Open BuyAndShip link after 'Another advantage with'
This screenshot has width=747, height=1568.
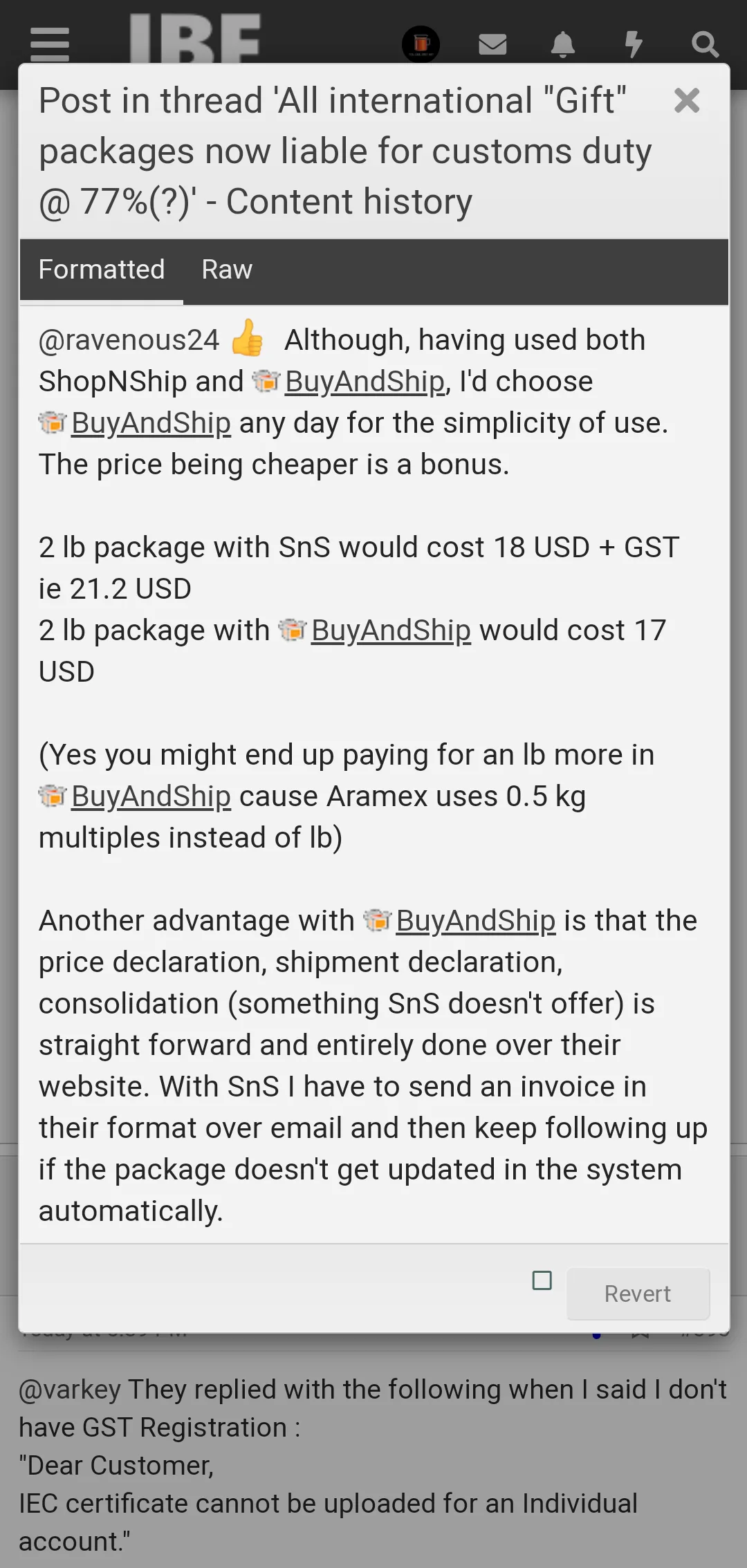(475, 921)
